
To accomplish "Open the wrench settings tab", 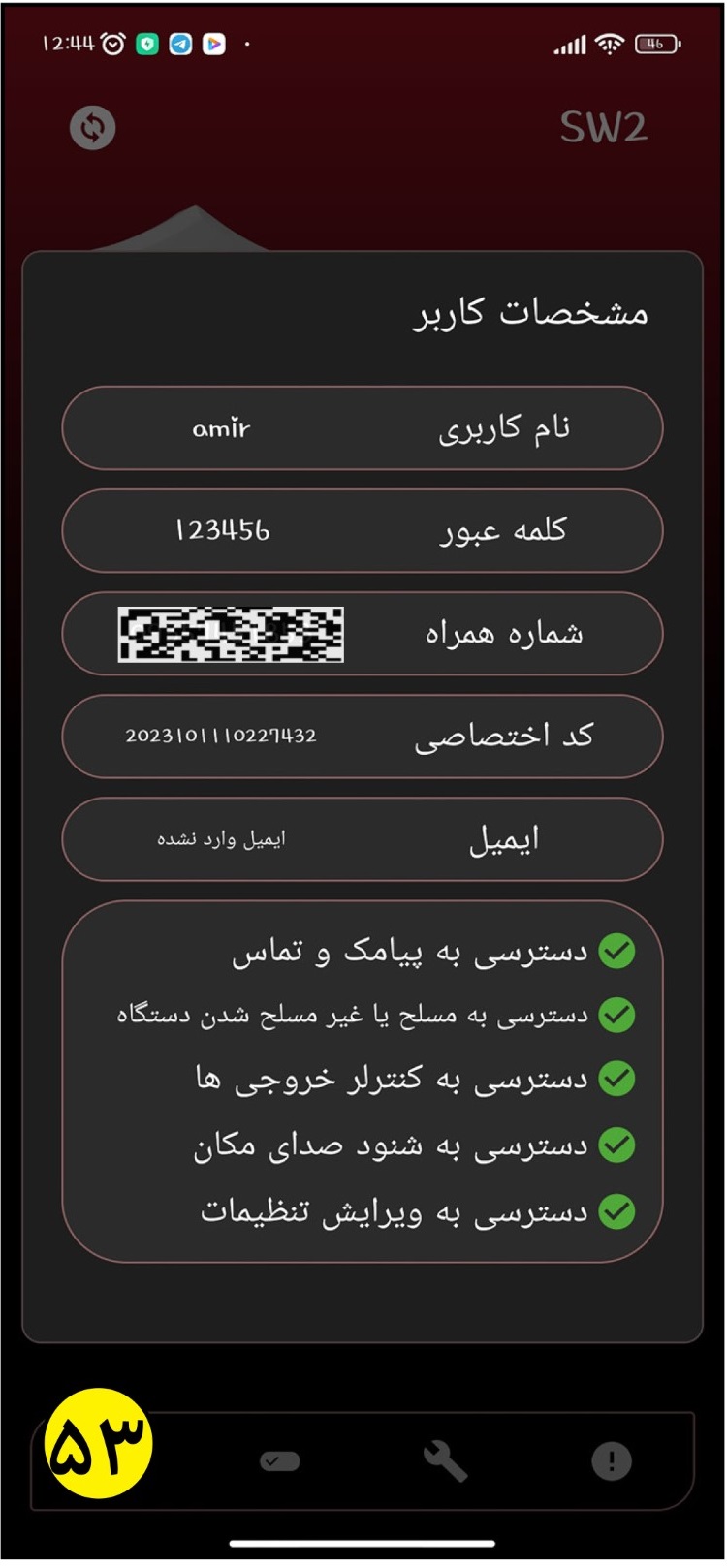I will [446, 1461].
